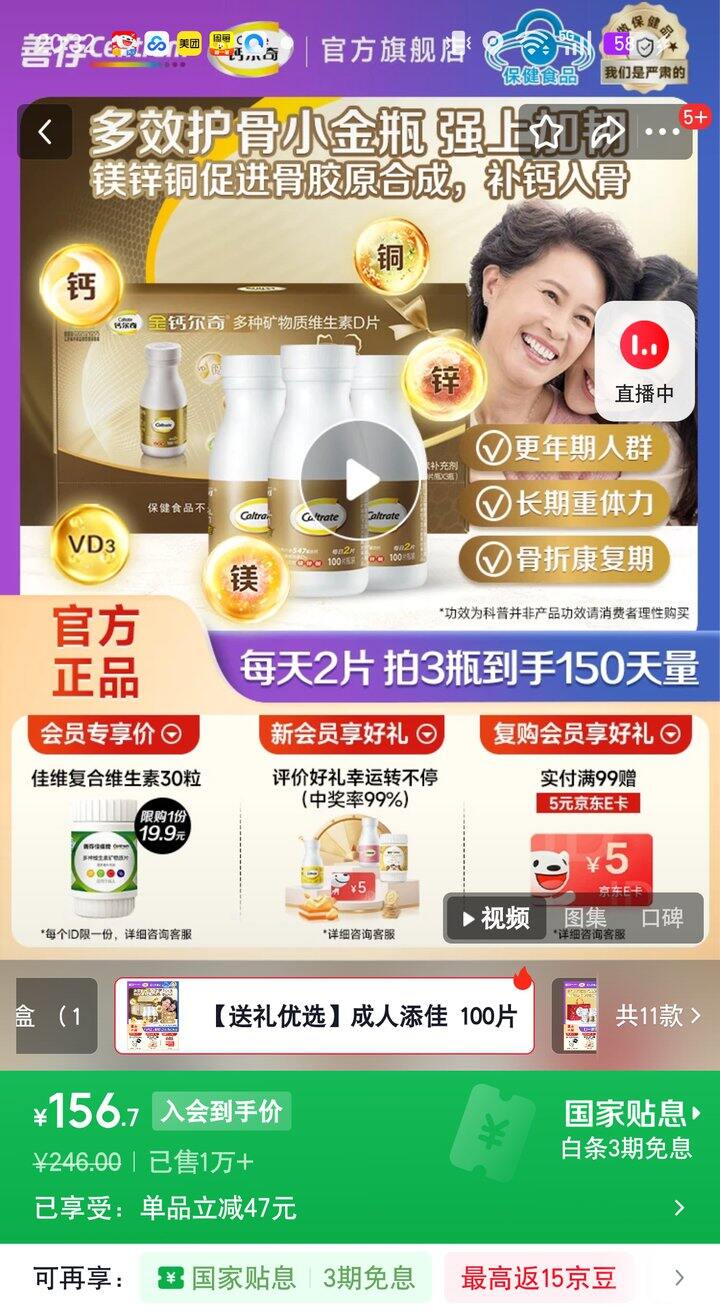The image size is (720, 1314).
Task: Select the 【送礼优选】成人添佳 100片 variant
Action: [x=324, y=1016]
